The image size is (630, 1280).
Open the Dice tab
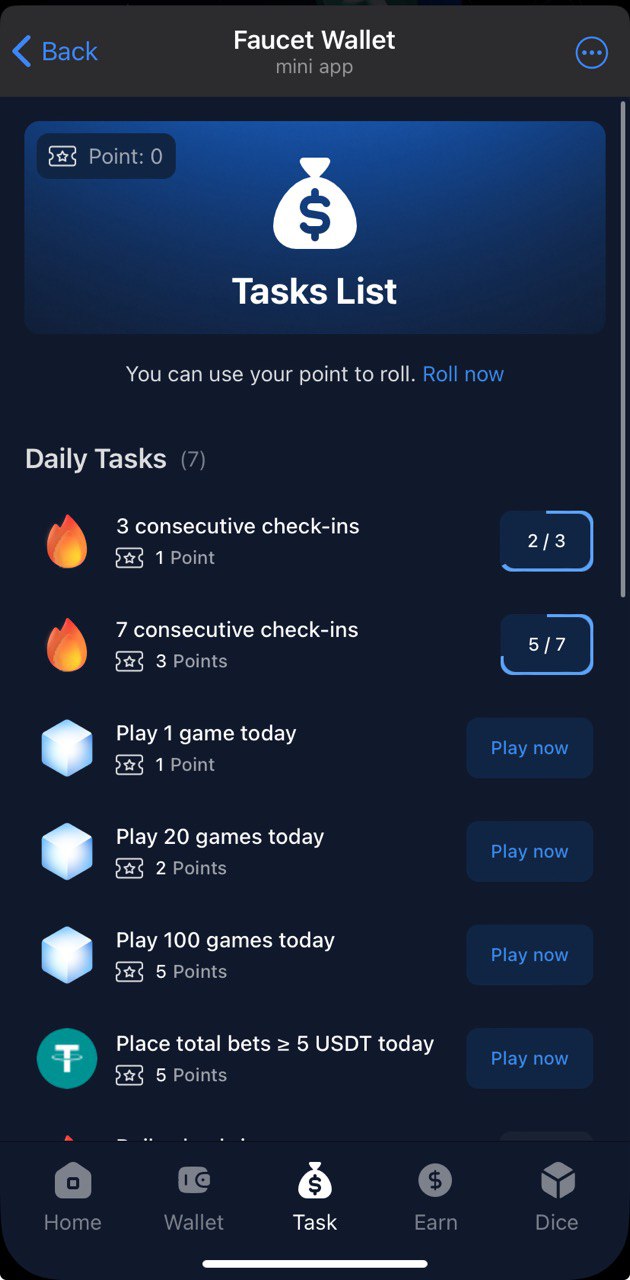[x=557, y=1198]
